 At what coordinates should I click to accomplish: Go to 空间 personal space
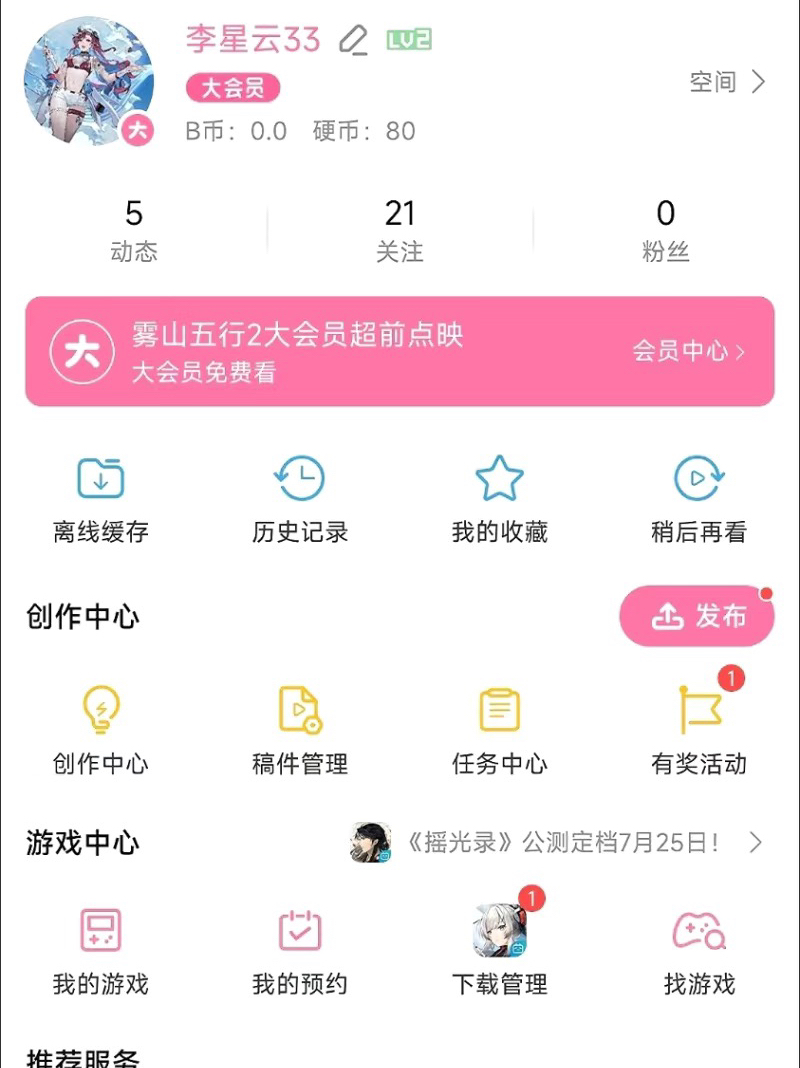coord(727,82)
